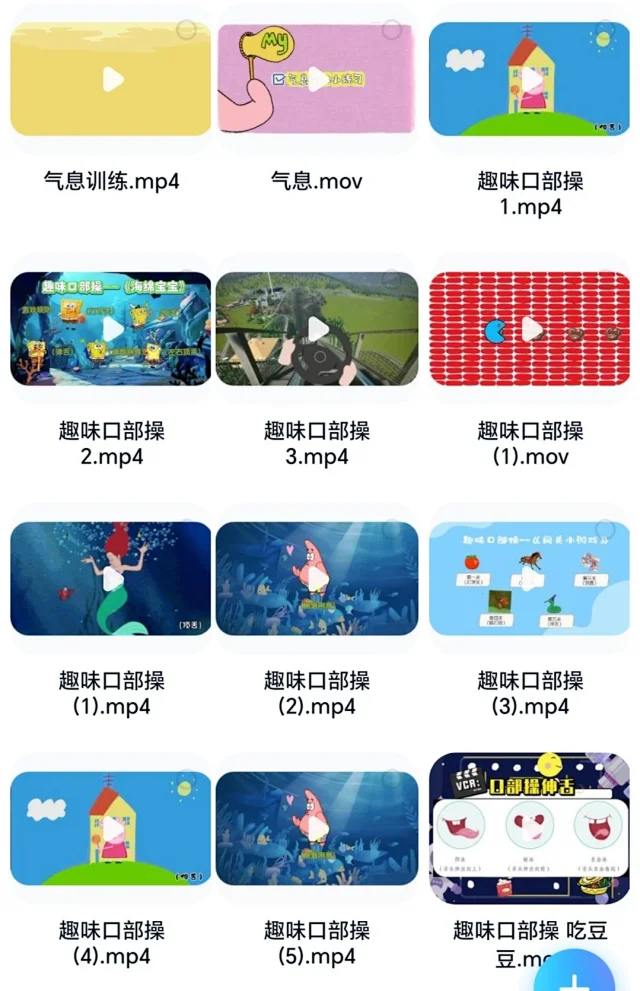Check the circle on 趣味口部操 (1).mov

click(604, 280)
